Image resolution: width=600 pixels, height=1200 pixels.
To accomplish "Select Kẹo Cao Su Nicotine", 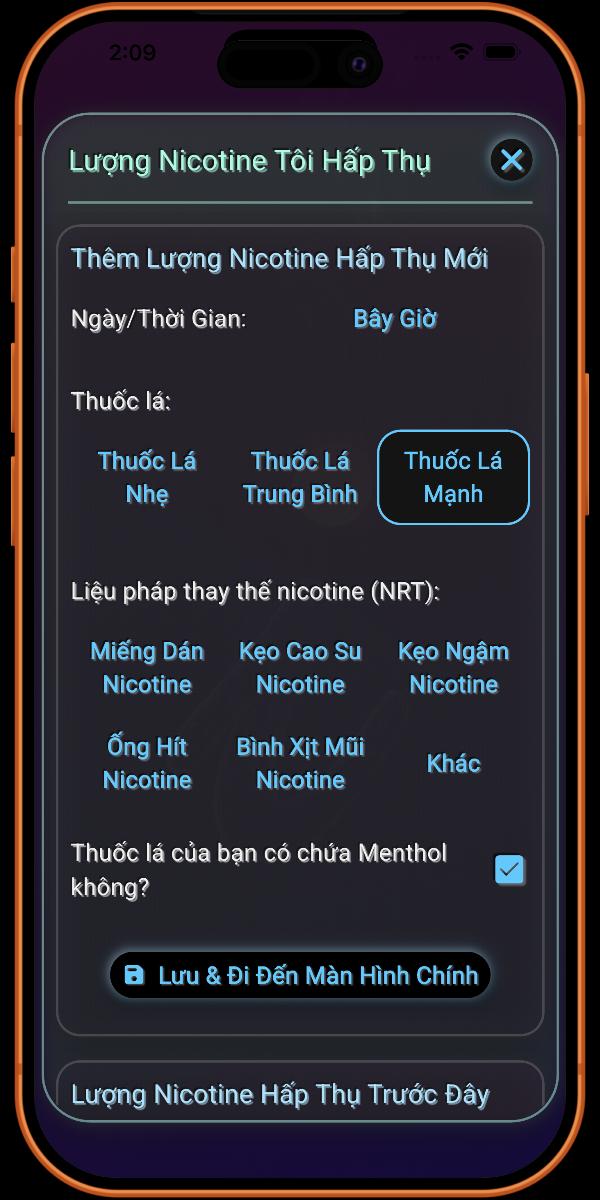I will (x=300, y=668).
